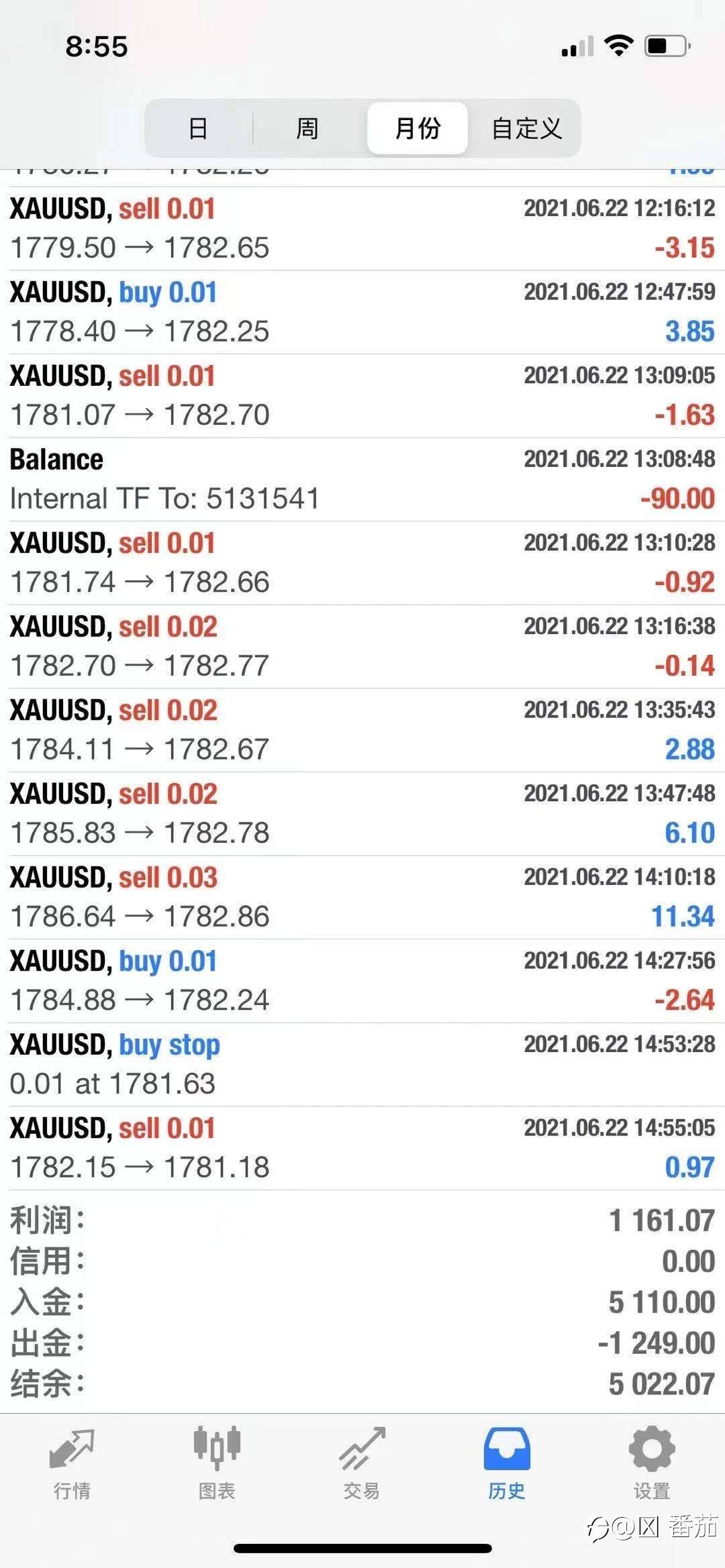The height and width of the screenshot is (1568, 725).
Task: Select the 周 (week) period
Action: click(307, 127)
